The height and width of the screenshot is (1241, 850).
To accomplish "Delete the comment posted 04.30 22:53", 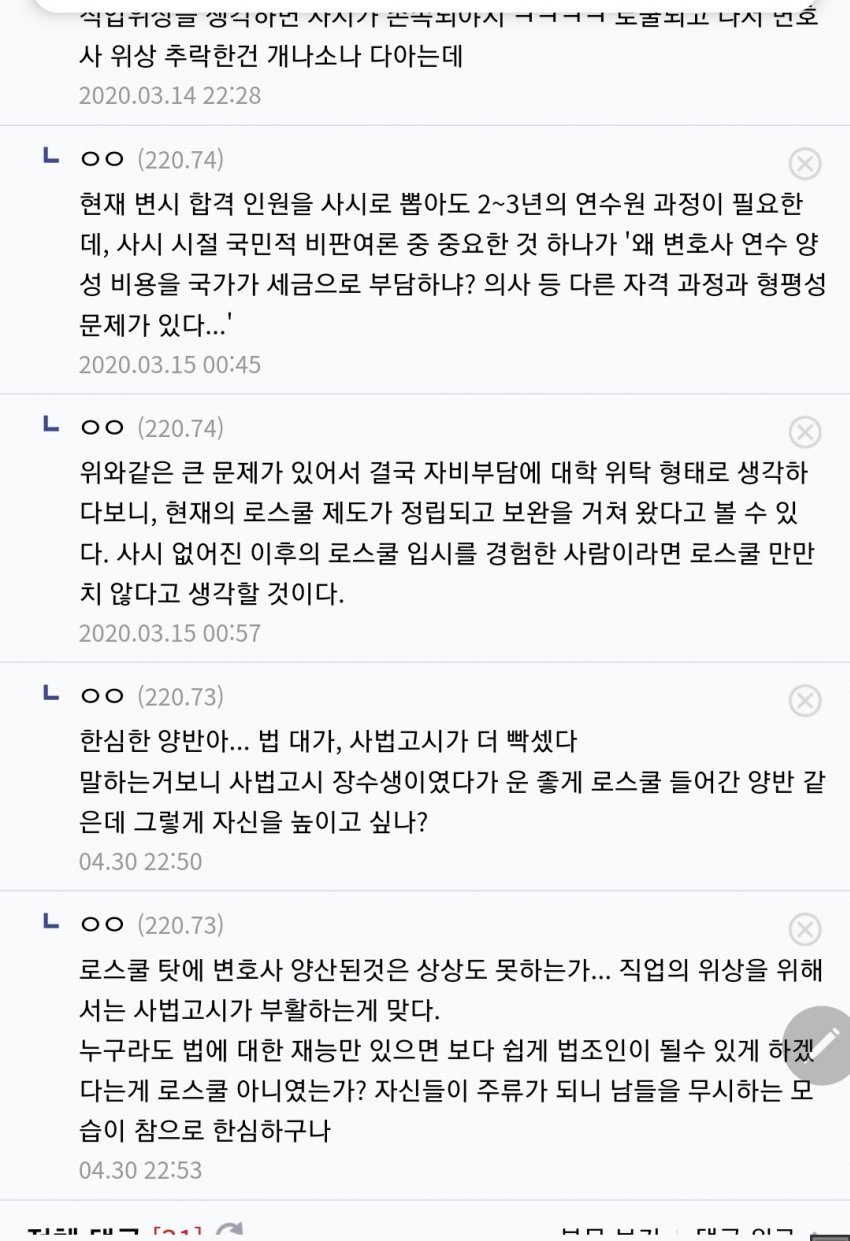I will [x=805, y=929].
